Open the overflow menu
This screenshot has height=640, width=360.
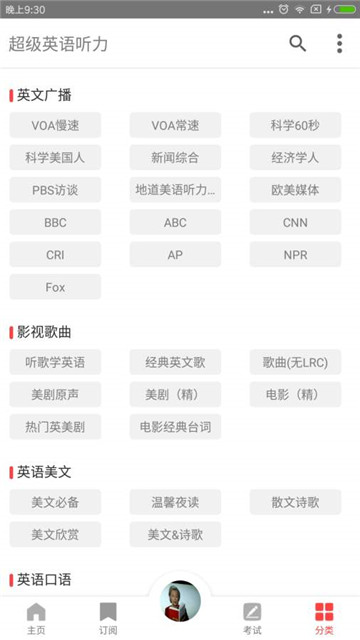click(339, 43)
